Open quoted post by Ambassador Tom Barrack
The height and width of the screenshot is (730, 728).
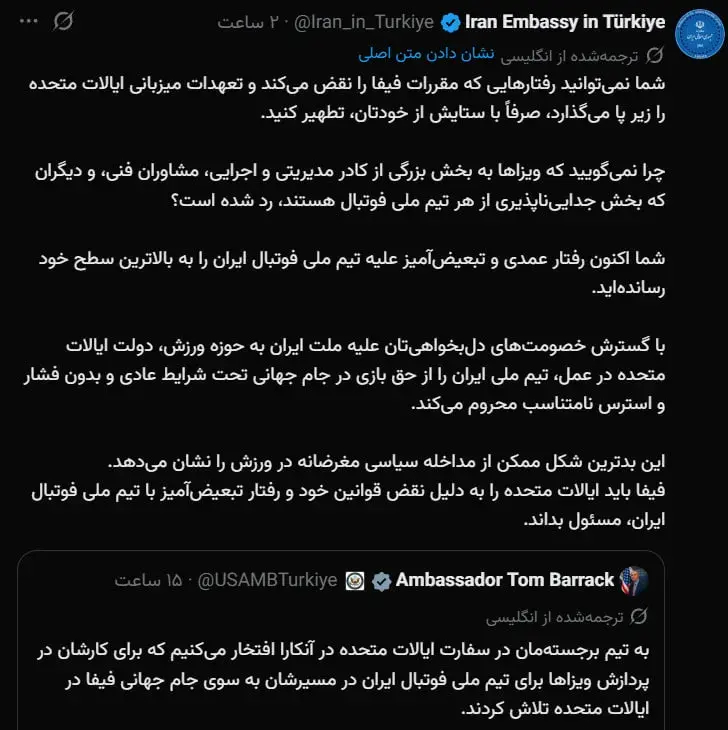[341, 641]
